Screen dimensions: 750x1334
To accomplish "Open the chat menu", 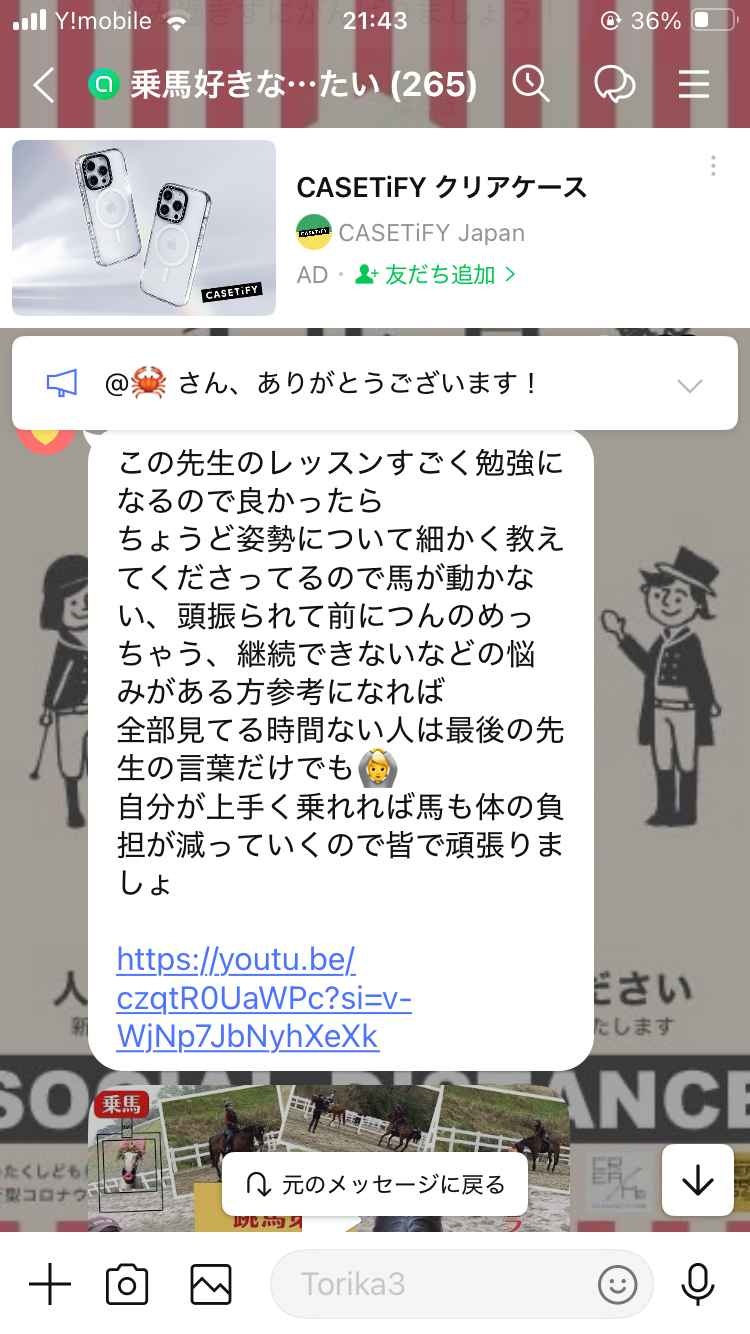I will click(x=693, y=85).
